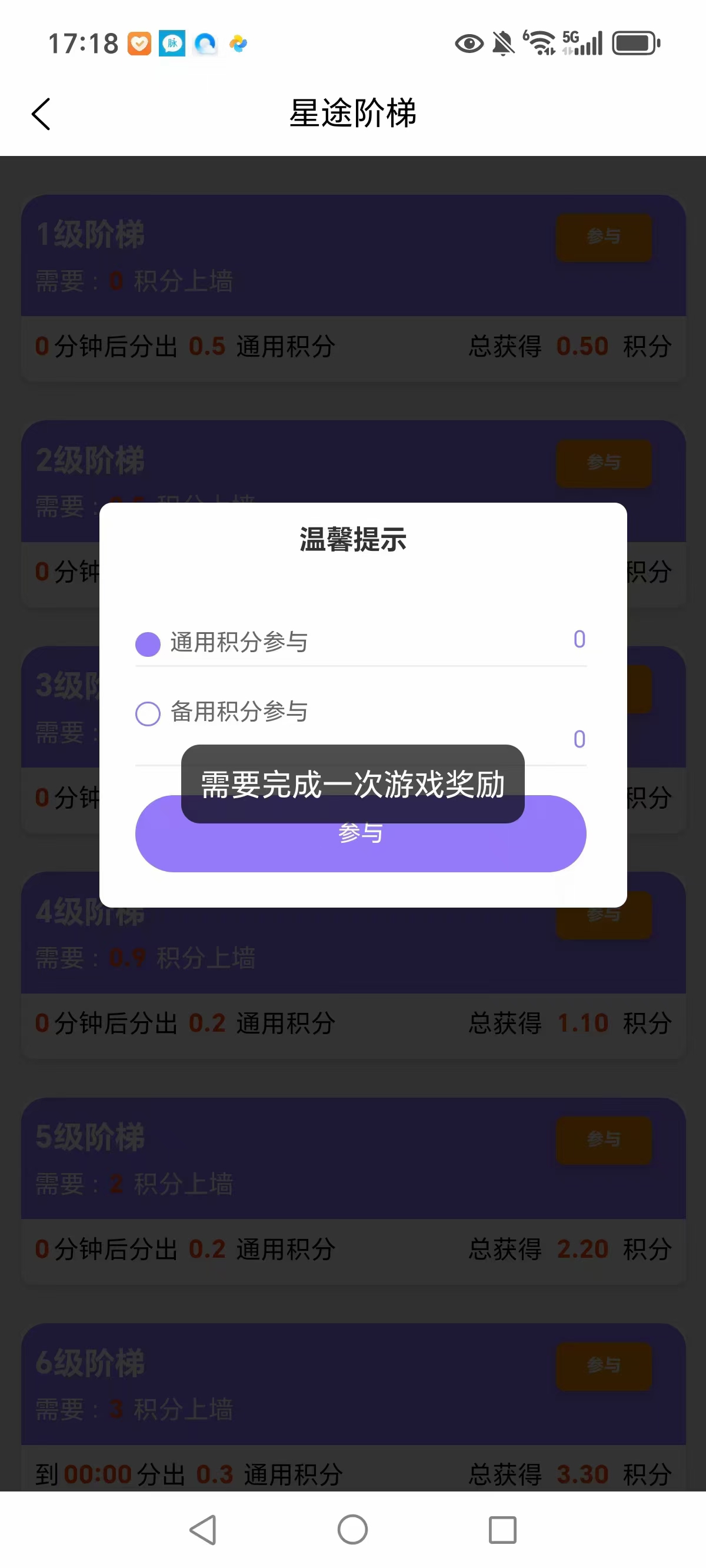The width and height of the screenshot is (706, 1568).
Task: Select the 备用积分参与 radio option
Action: 148,713
